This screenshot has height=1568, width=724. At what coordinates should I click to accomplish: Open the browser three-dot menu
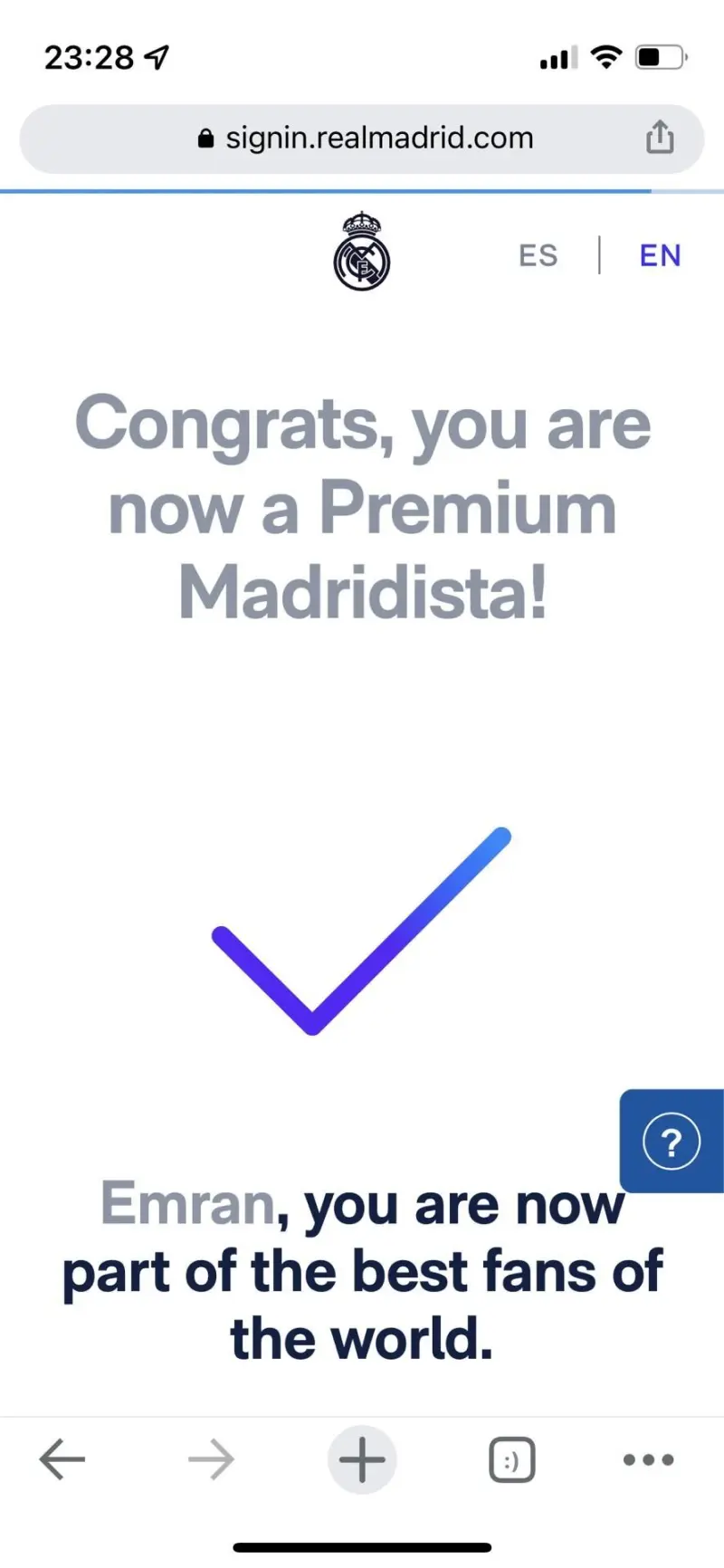click(x=649, y=1459)
